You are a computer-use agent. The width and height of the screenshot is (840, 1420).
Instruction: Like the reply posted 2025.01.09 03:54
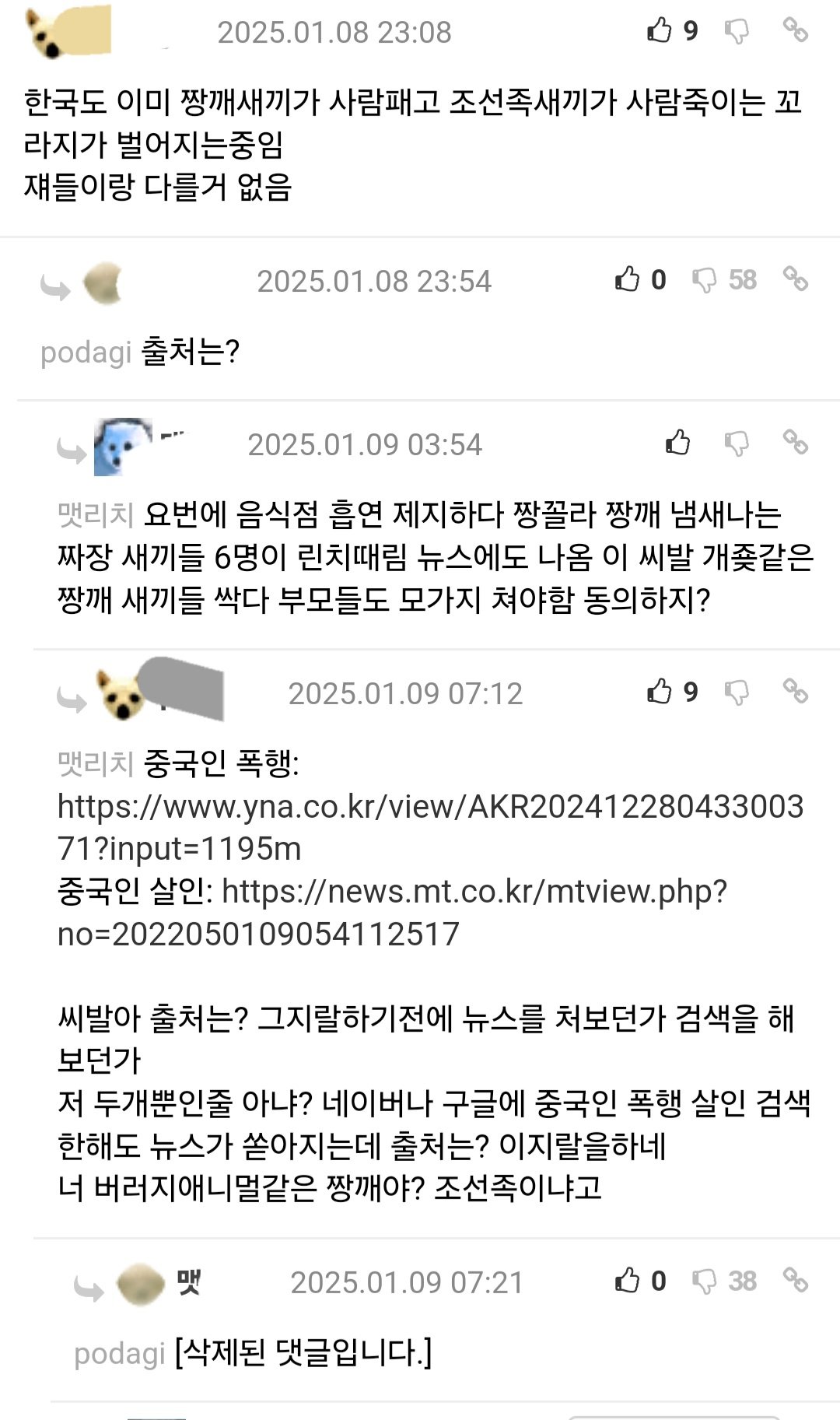[x=677, y=443]
